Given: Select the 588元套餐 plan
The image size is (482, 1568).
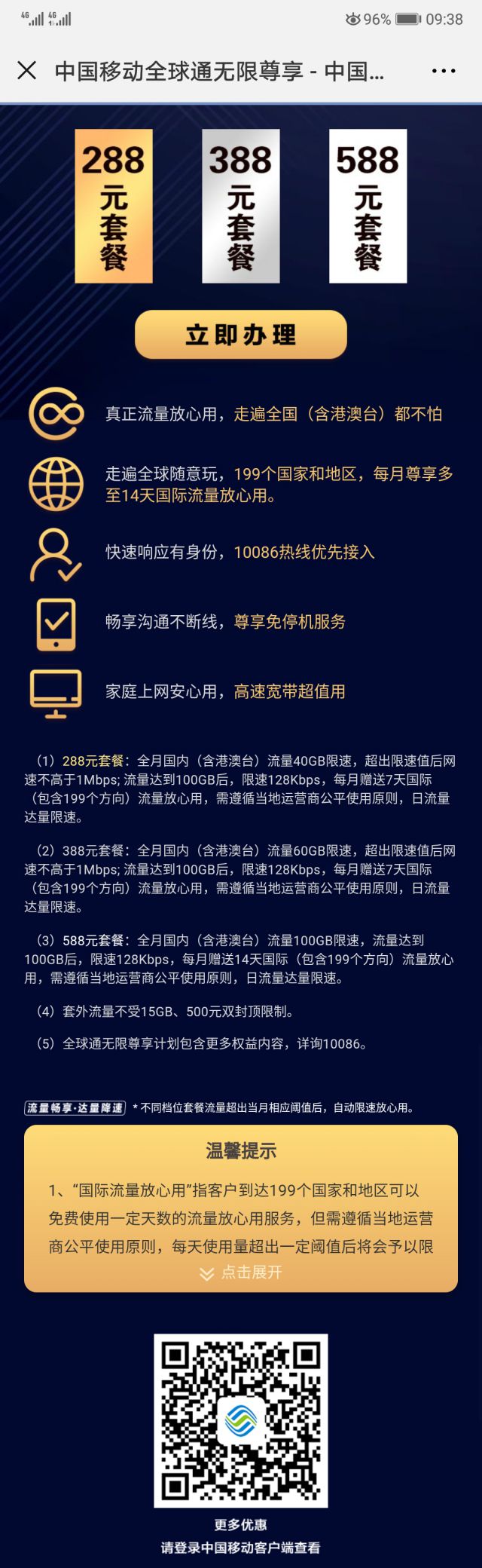Looking at the screenshot, I should 368,206.
